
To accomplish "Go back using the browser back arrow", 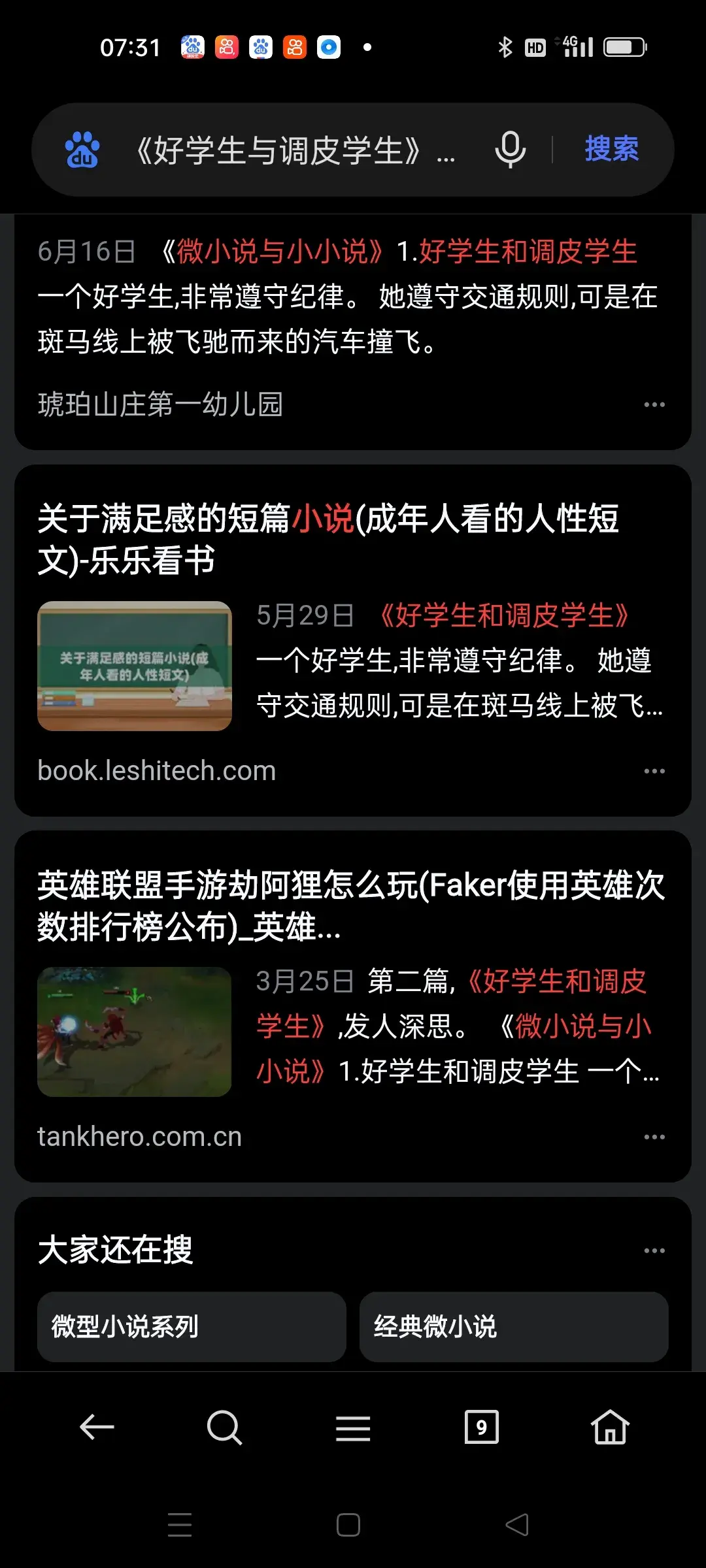I will (97, 1428).
